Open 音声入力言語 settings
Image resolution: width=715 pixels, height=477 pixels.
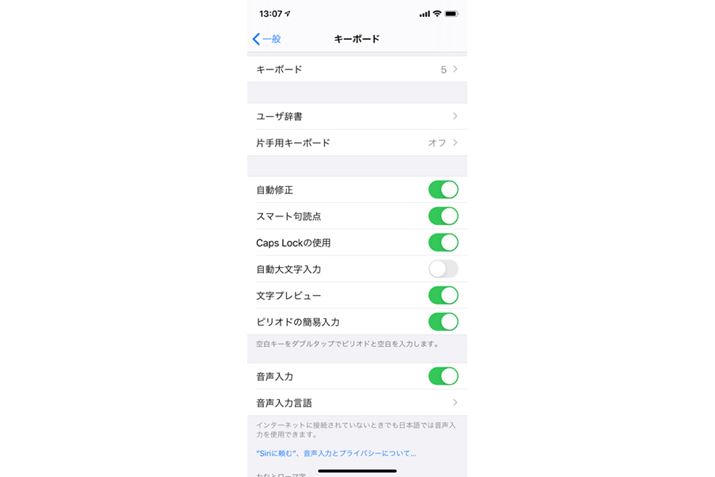tap(356, 403)
